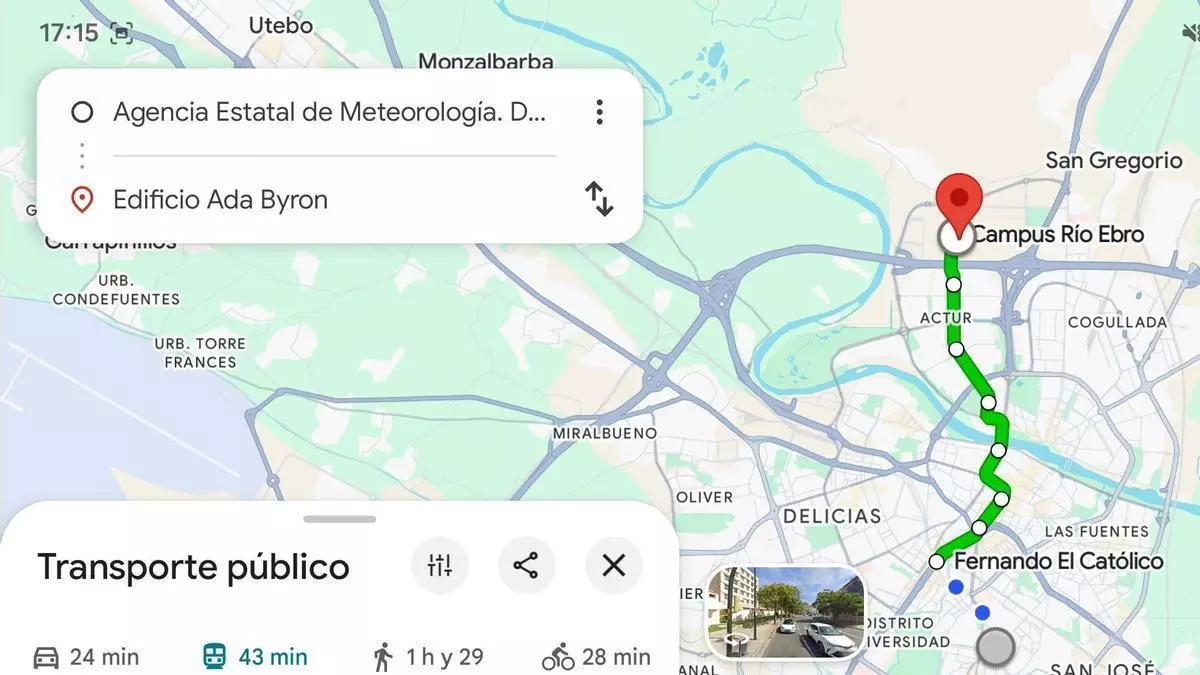The height and width of the screenshot is (675, 1200).
Task: Switch to driving mode, 24 min
Action: click(x=86, y=657)
